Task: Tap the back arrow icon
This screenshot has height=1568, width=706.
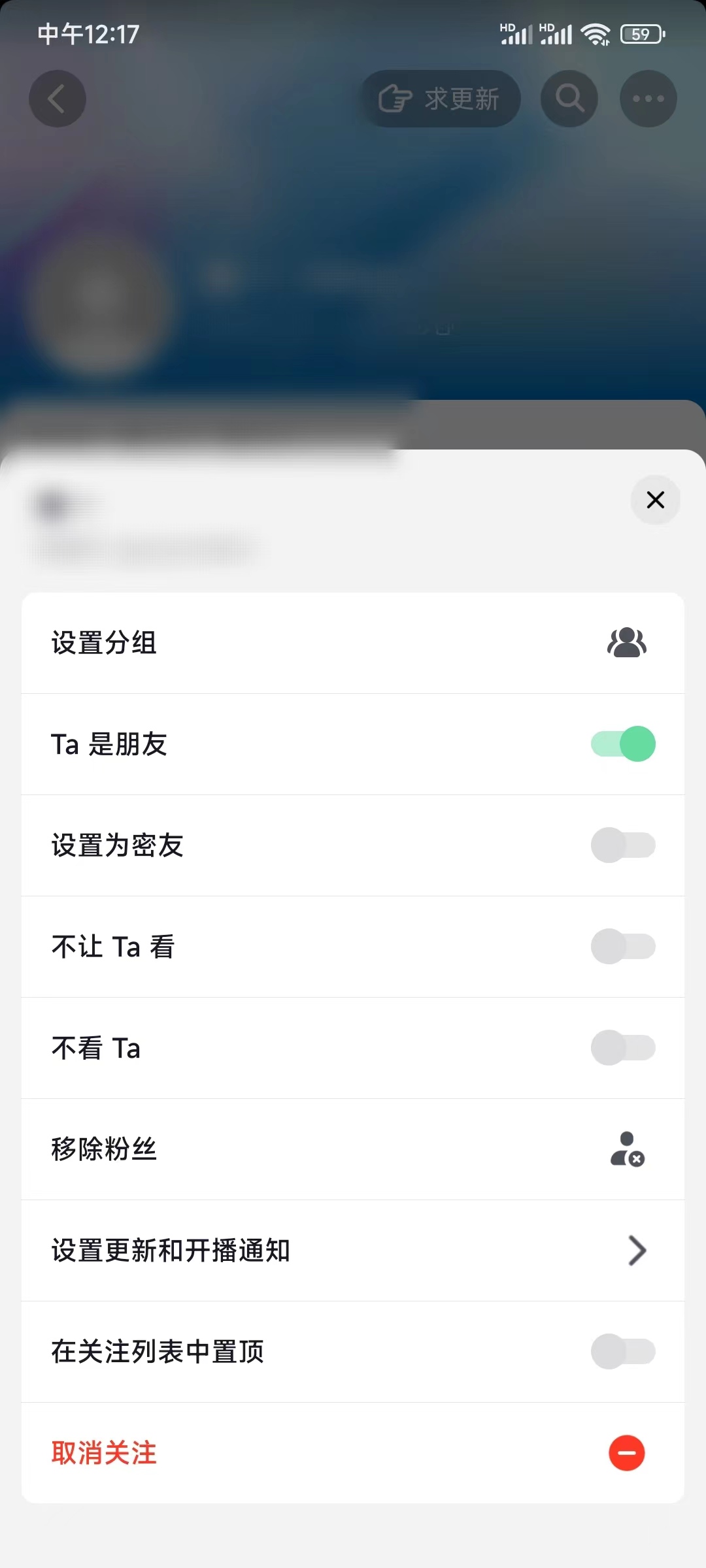Action: [x=58, y=99]
